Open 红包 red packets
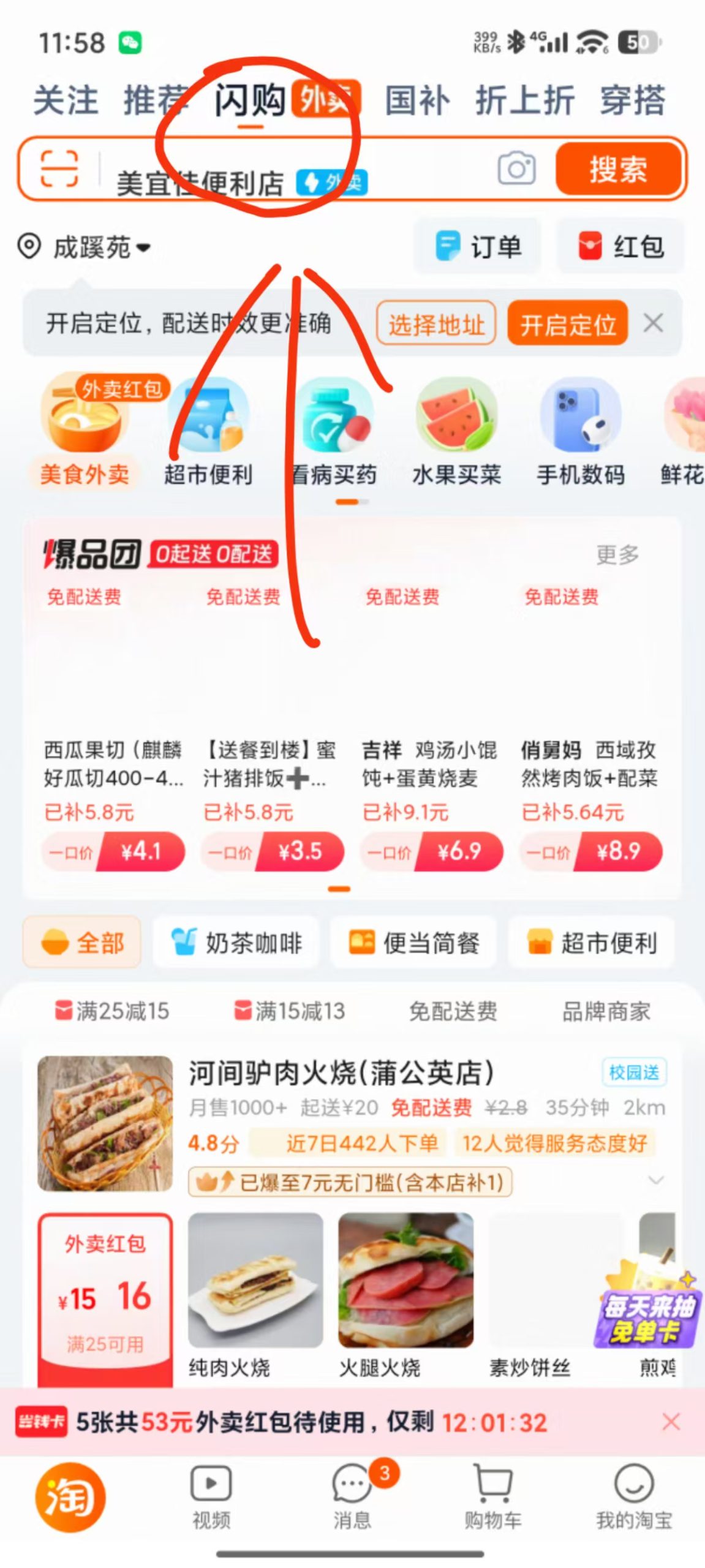Image resolution: width=705 pixels, height=1568 pixels. 620,247
